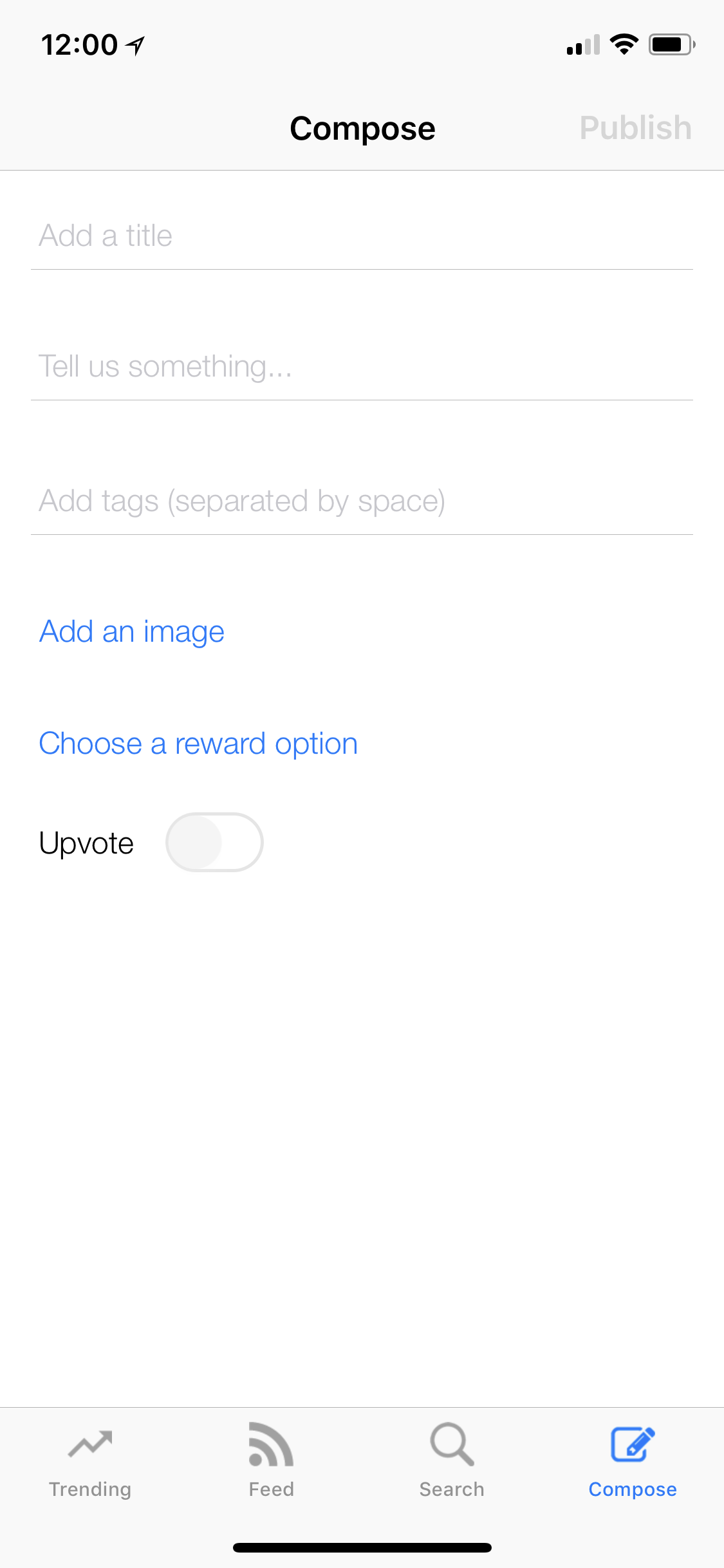The height and width of the screenshot is (1568, 724).
Task: Choose a reward option
Action: pos(198,744)
